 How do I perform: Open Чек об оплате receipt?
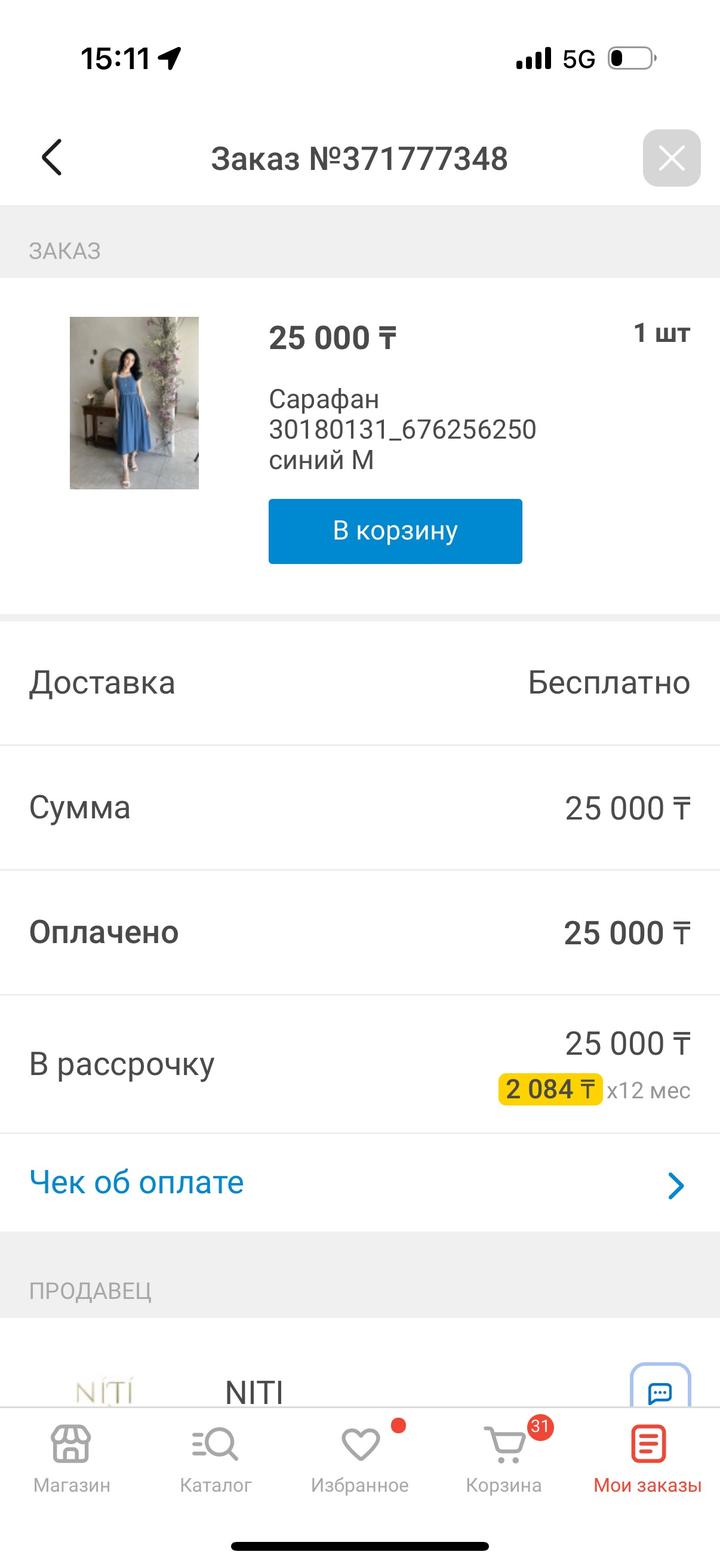coord(359,1183)
